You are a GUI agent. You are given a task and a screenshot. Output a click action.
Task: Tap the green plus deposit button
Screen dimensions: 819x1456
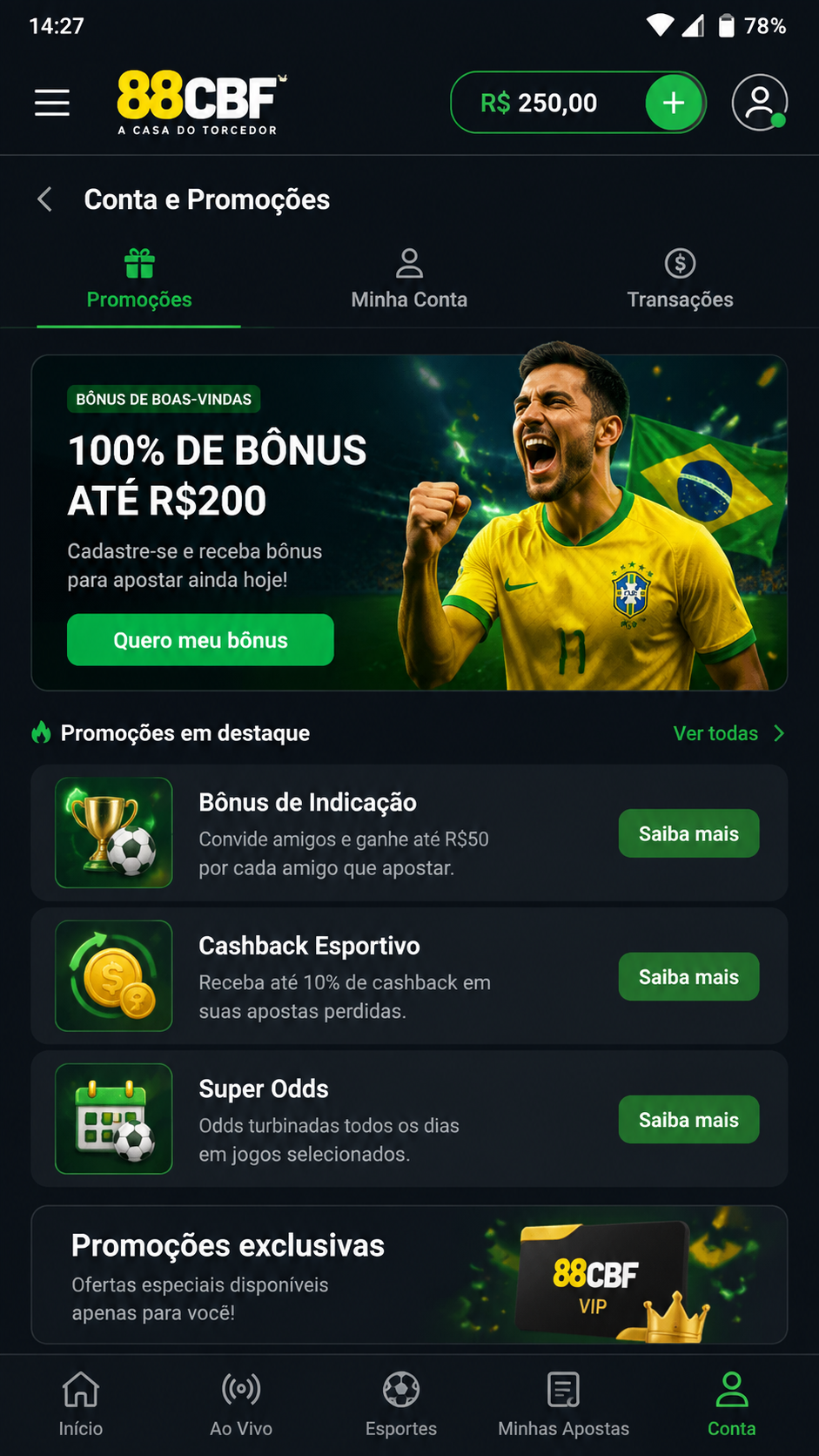(674, 103)
